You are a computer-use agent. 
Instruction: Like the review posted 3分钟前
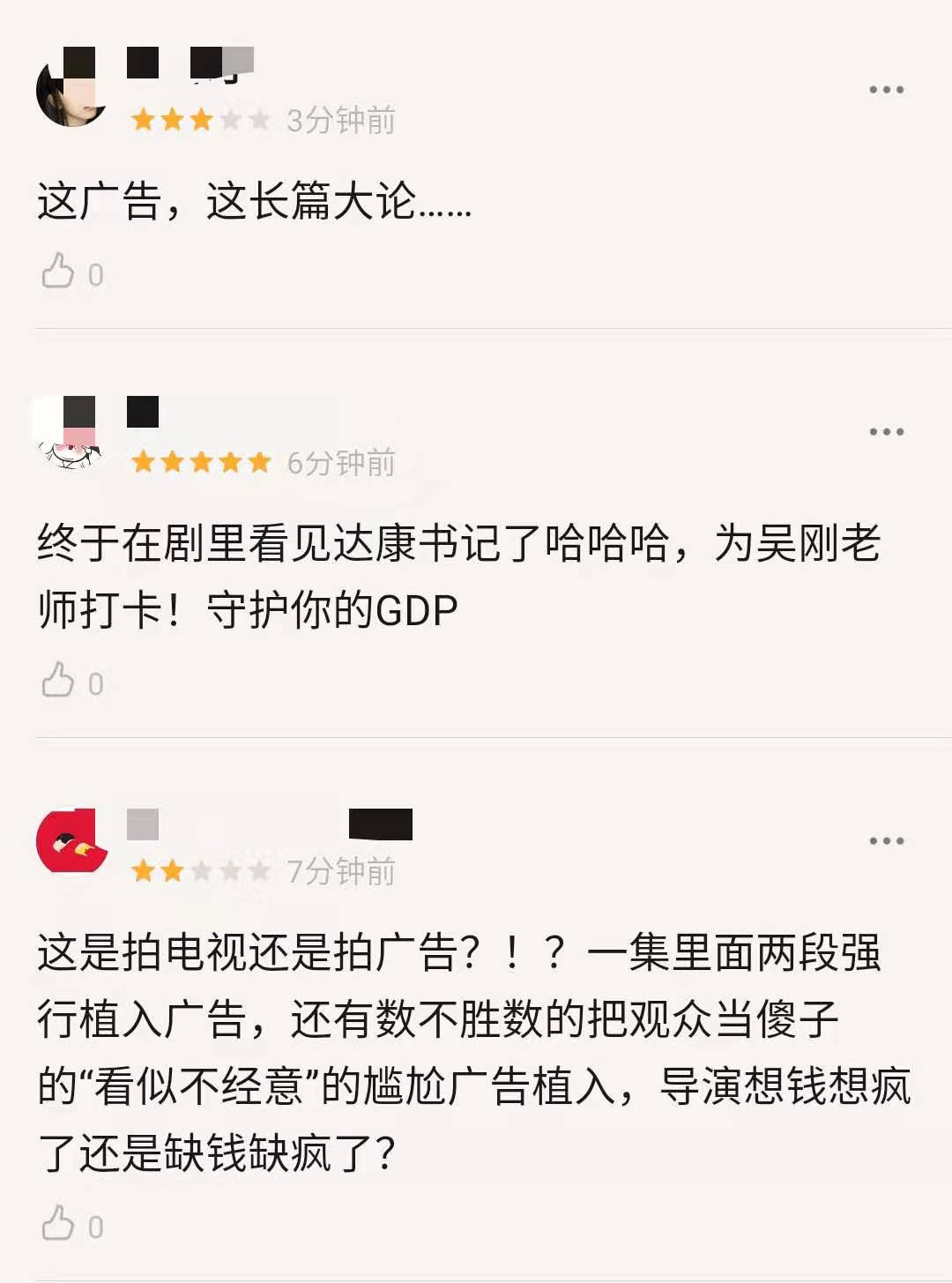[59, 272]
